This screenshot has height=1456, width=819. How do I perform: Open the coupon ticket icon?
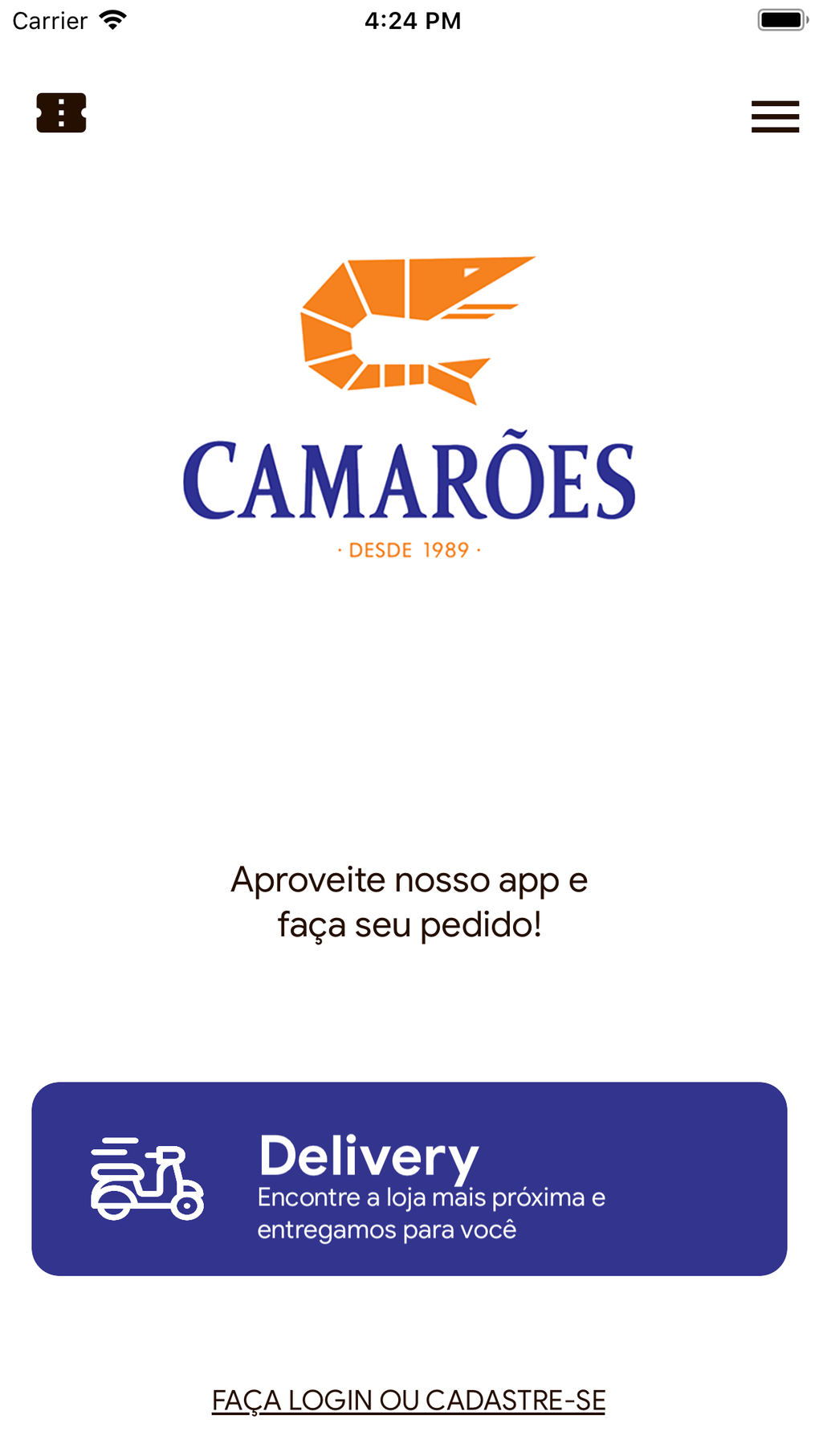tap(61, 112)
